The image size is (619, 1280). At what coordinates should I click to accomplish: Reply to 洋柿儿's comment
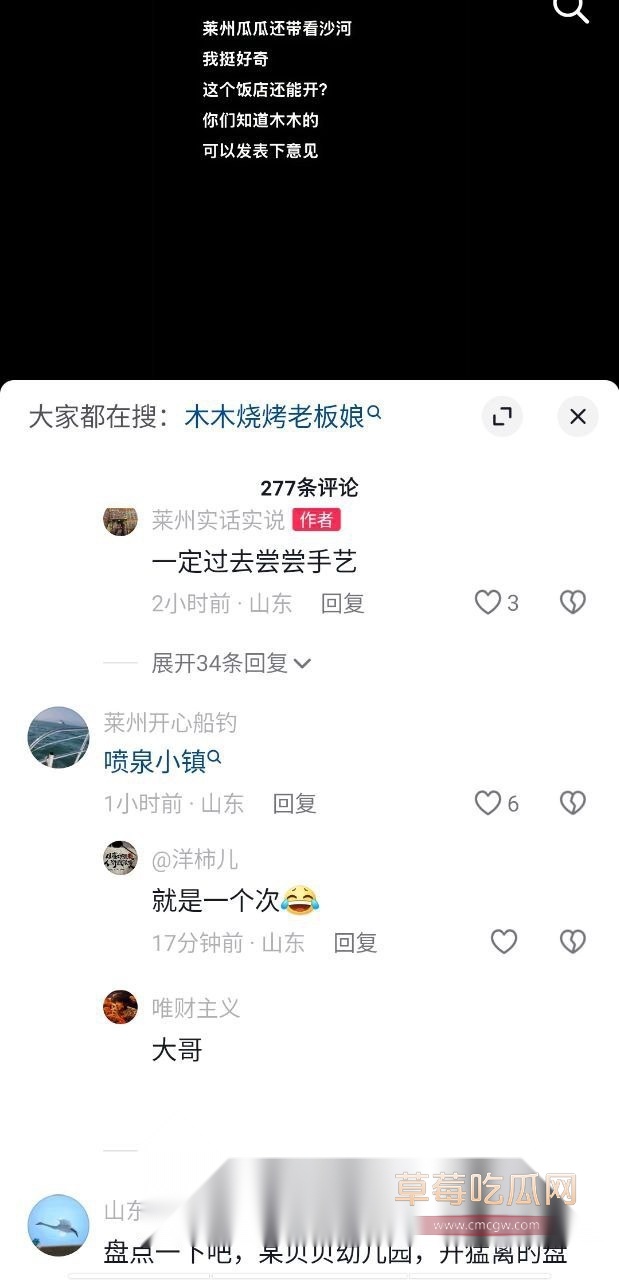coord(355,942)
